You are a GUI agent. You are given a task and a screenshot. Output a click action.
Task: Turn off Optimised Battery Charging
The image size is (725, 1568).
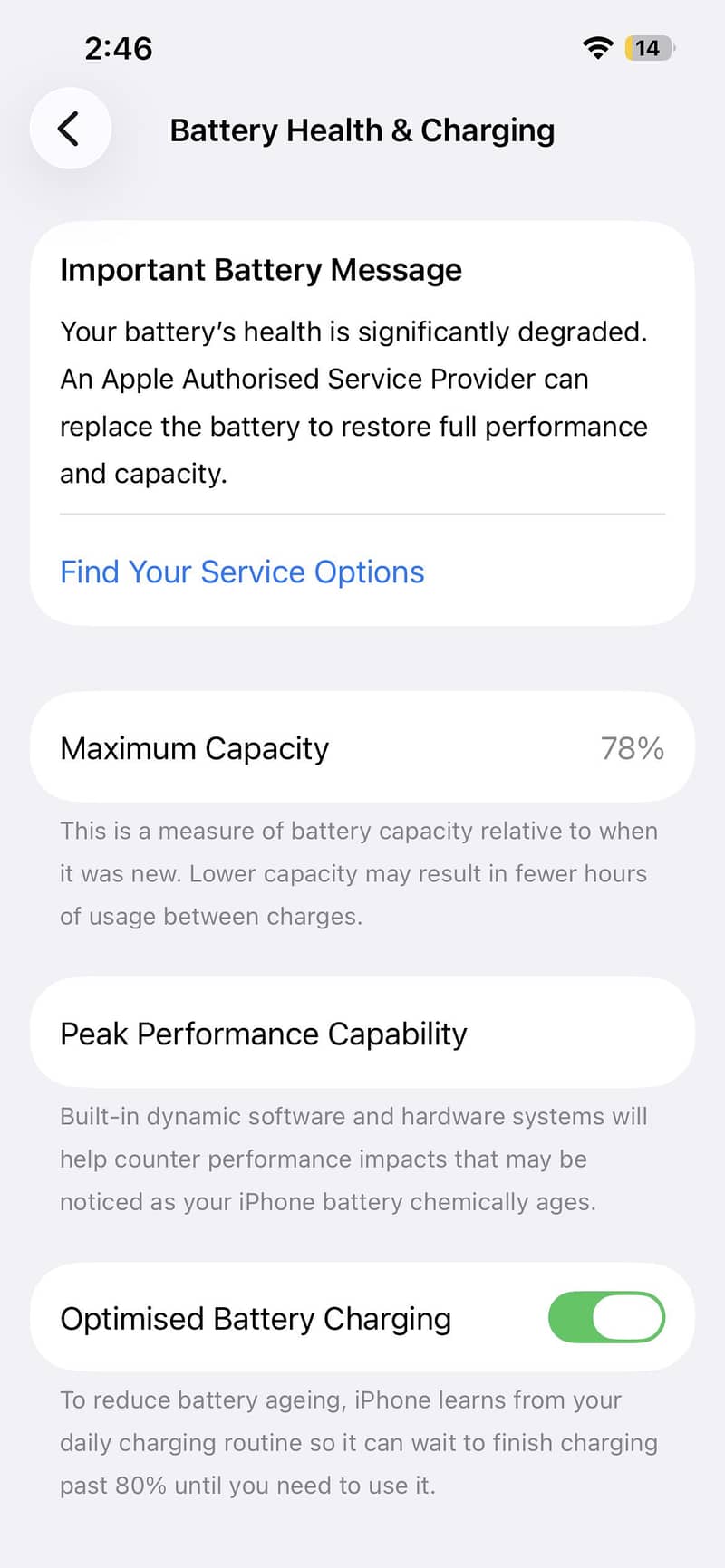point(606,1317)
